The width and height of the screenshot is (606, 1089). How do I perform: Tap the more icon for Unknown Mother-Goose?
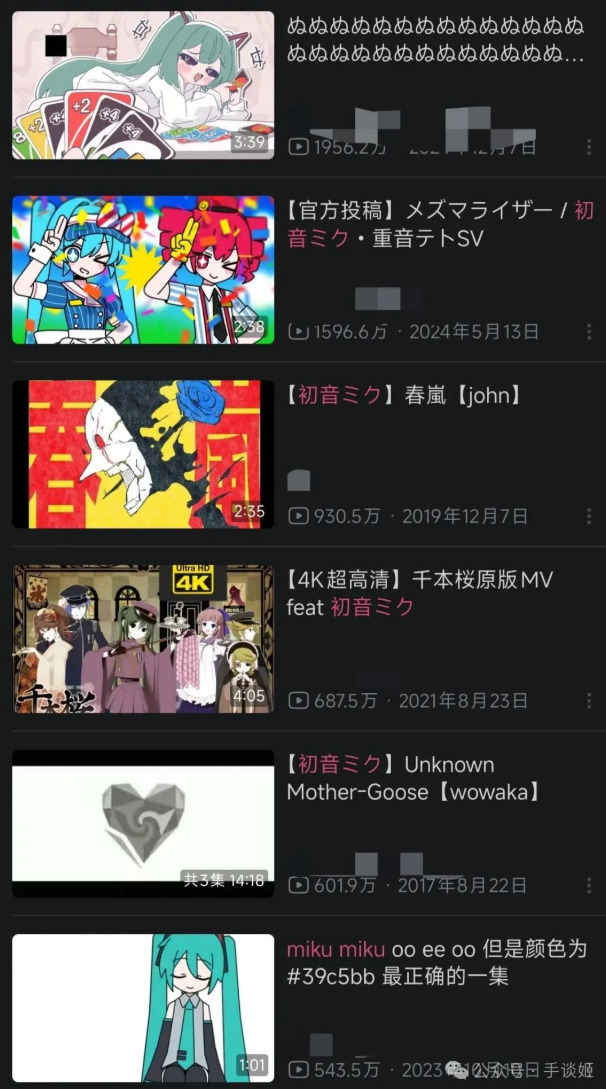(589, 885)
